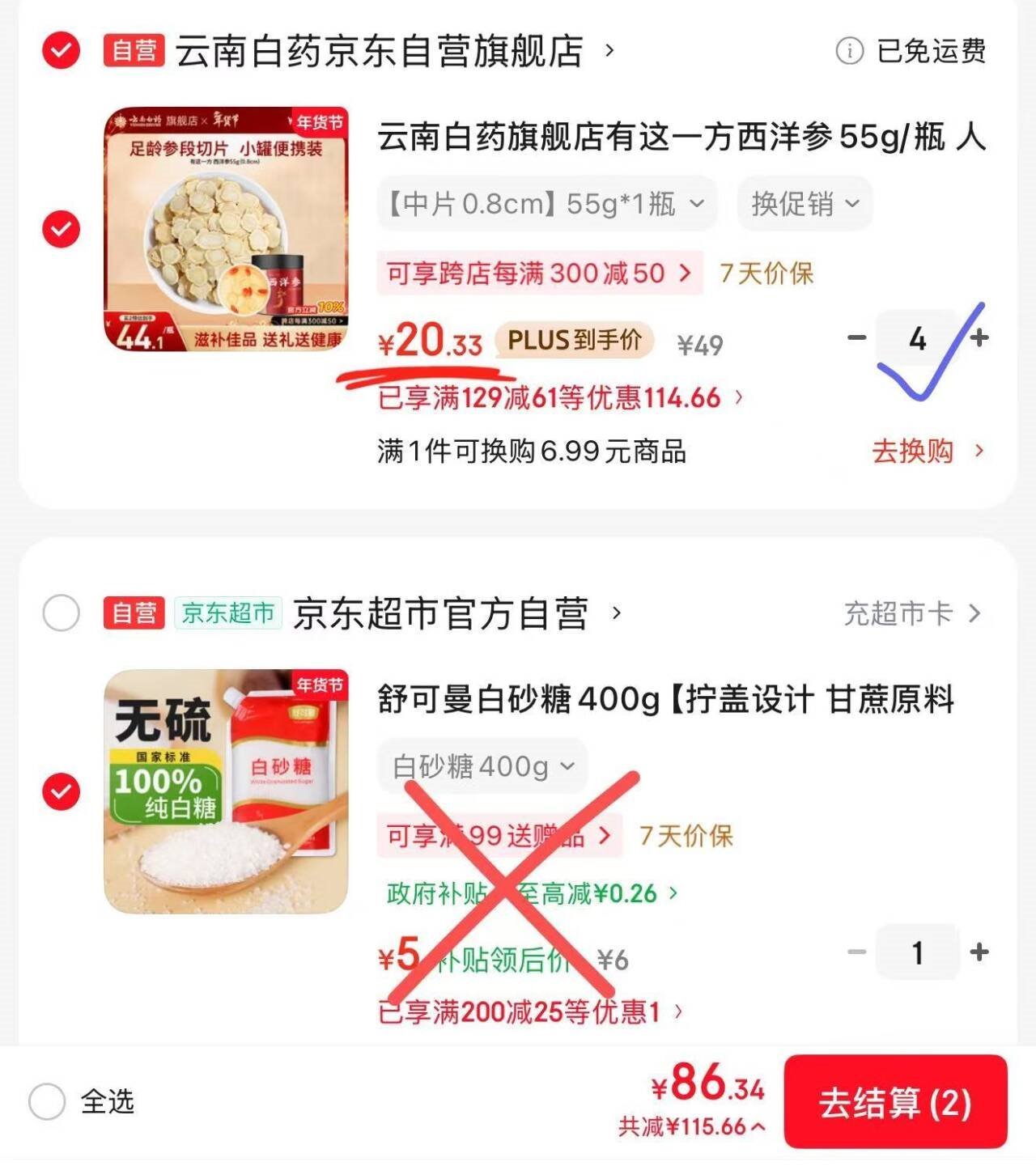This screenshot has height=1166, width=1036.
Task: Expand the 共减¥115.66 discount breakdown
Action: pos(691,1126)
